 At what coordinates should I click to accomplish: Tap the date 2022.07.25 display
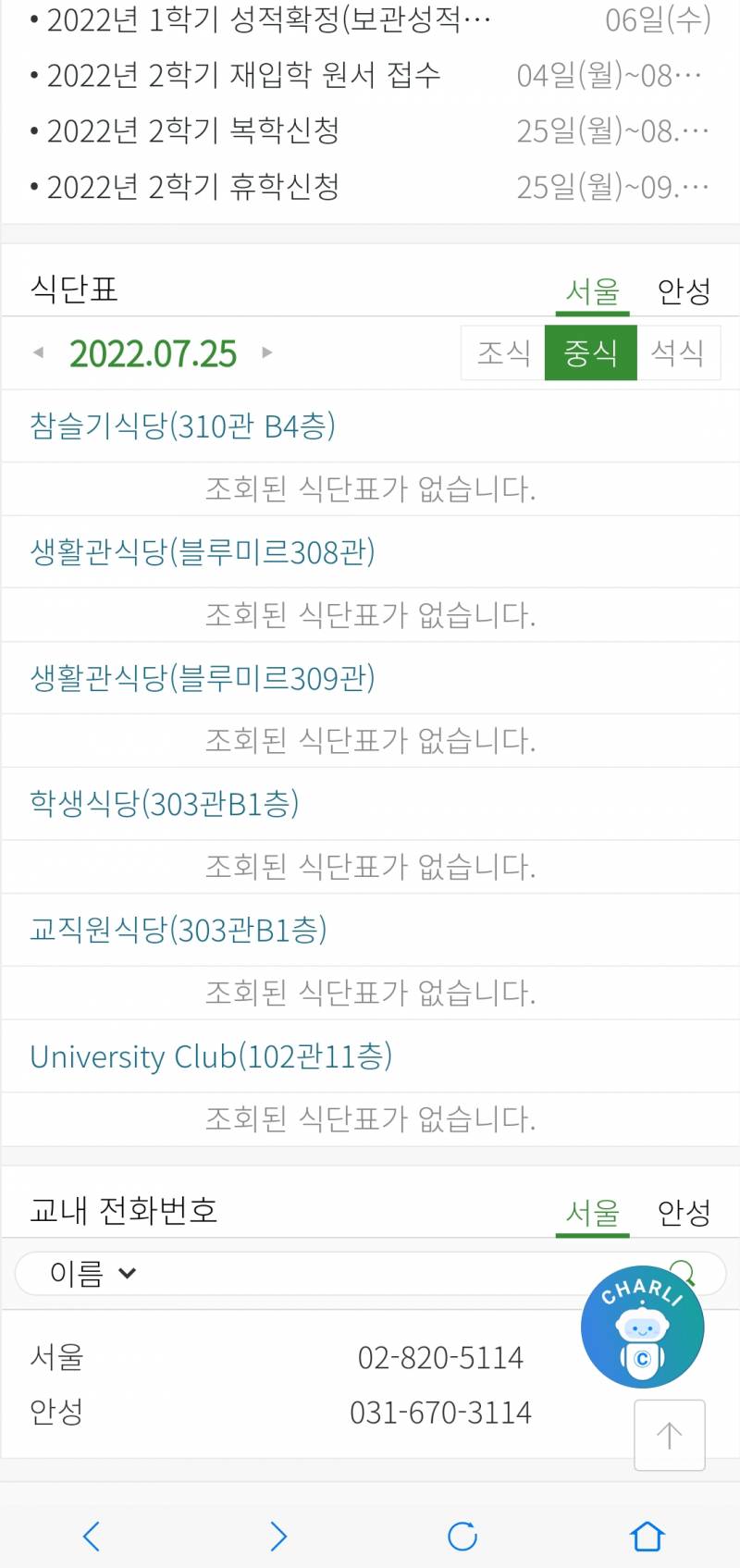click(154, 352)
